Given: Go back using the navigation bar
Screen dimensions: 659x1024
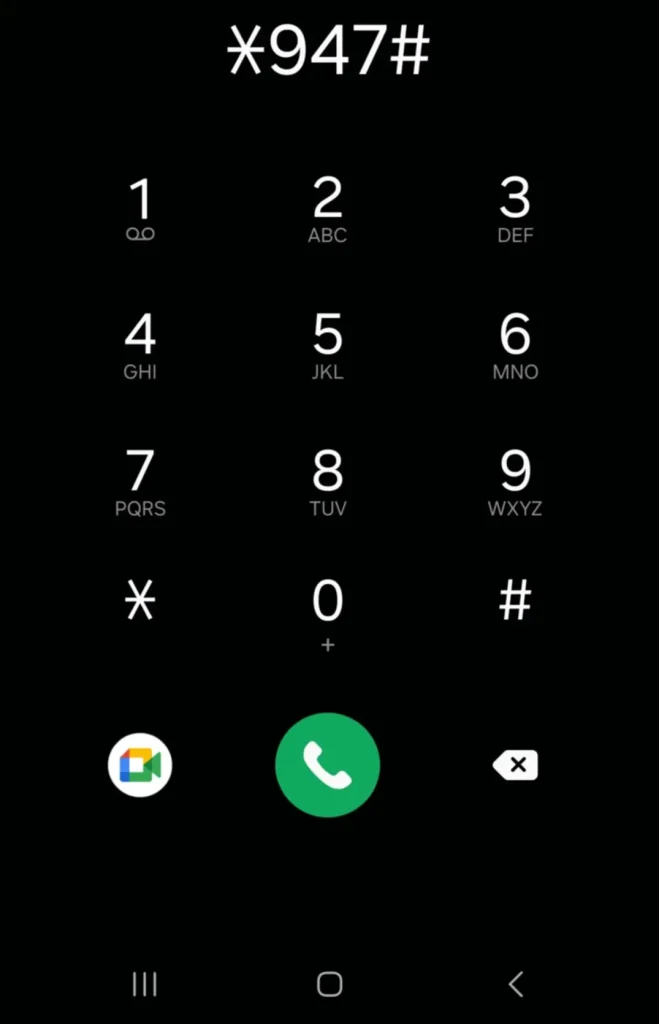Looking at the screenshot, I should coord(515,984).
